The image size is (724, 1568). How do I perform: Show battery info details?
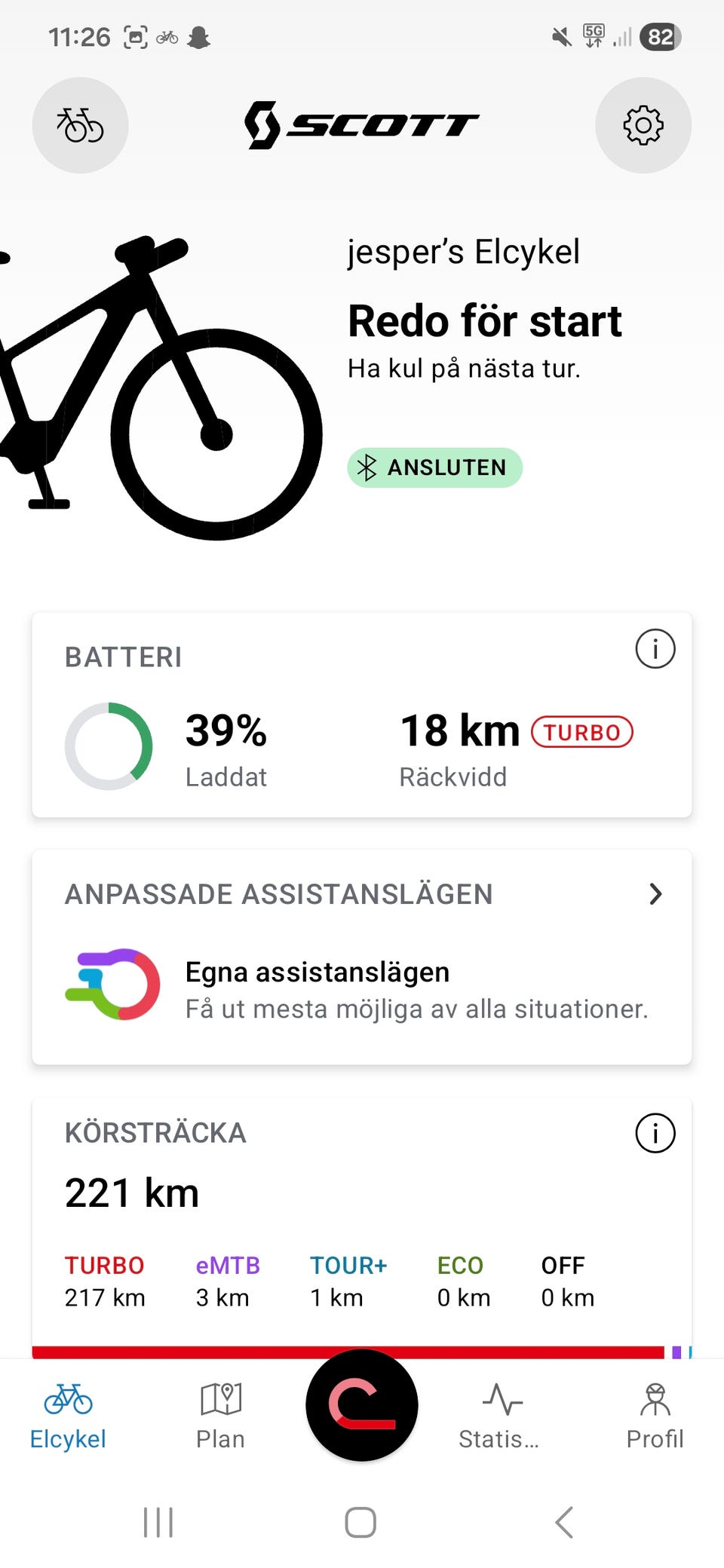[x=655, y=649]
